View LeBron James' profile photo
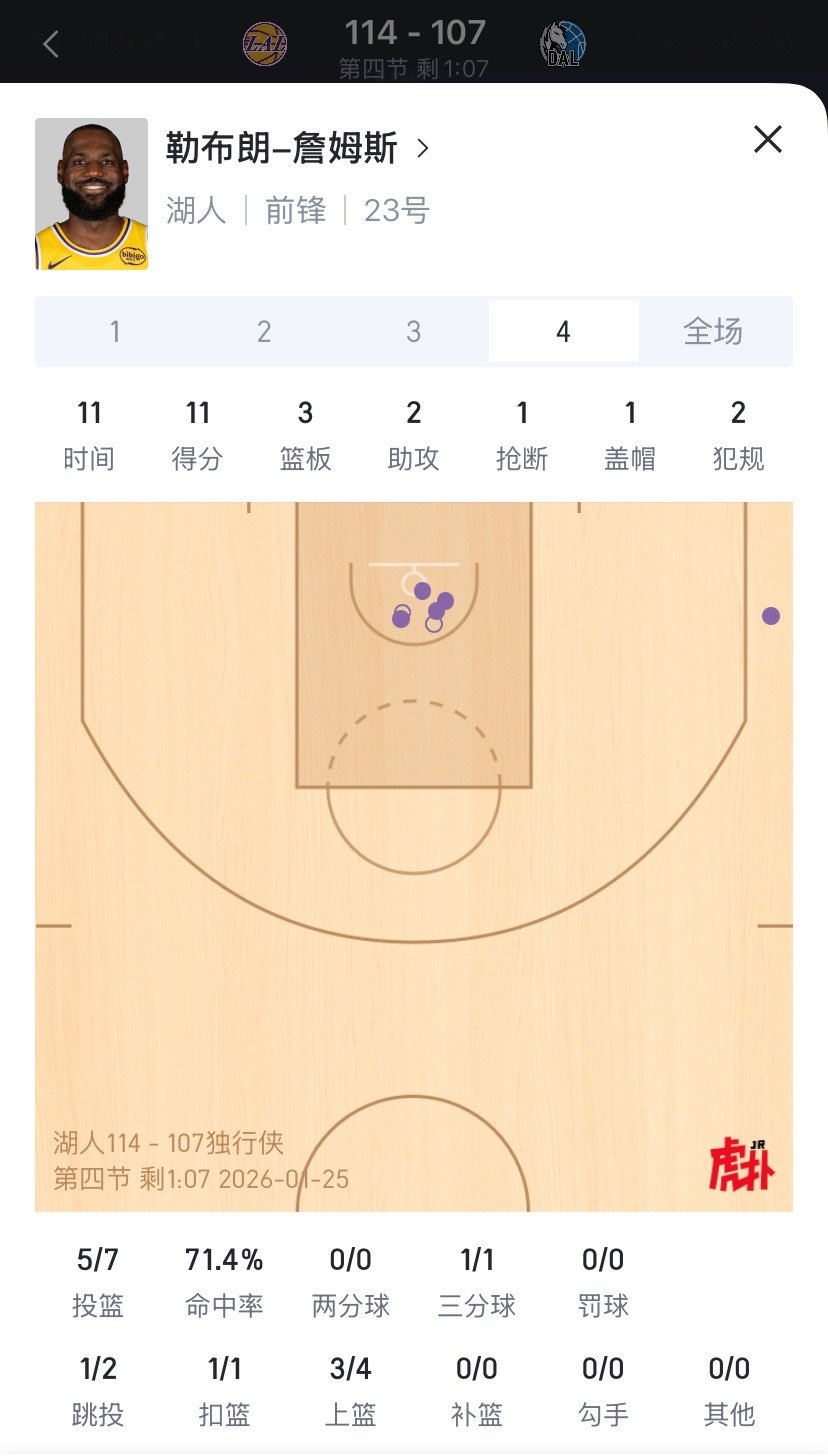Image resolution: width=828 pixels, height=1456 pixels. pyautogui.click(x=91, y=190)
